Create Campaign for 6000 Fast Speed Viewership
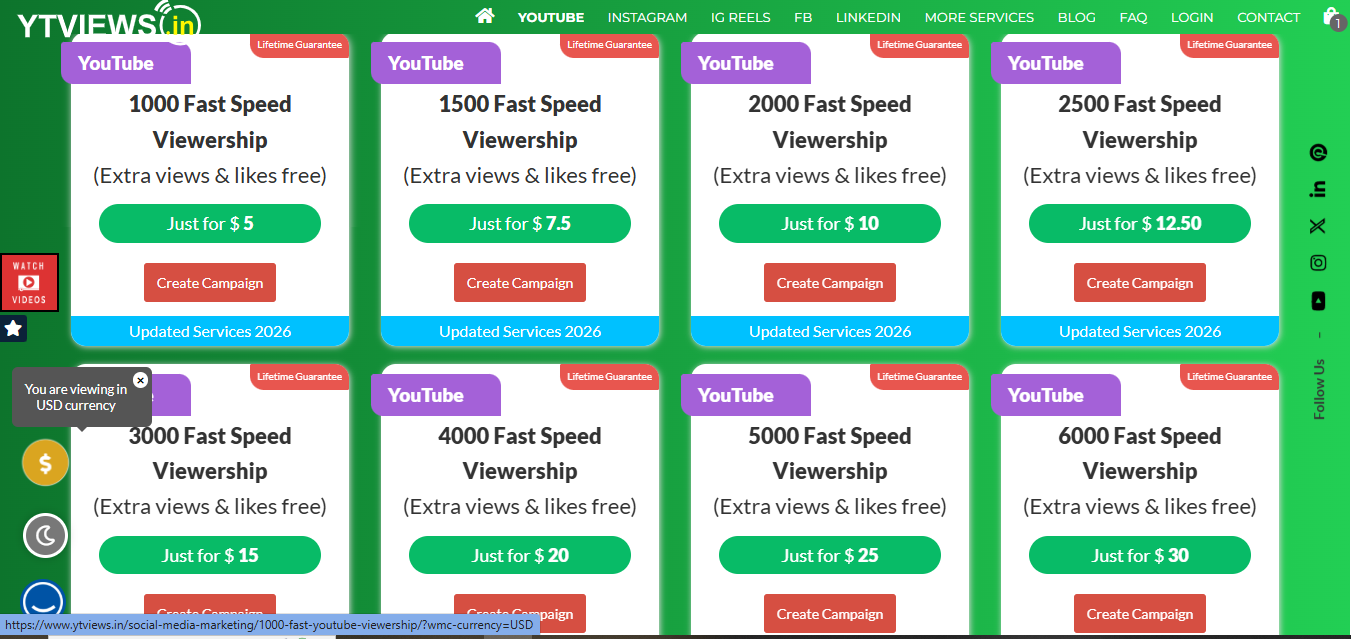This screenshot has height=639, width=1351. tap(1140, 613)
